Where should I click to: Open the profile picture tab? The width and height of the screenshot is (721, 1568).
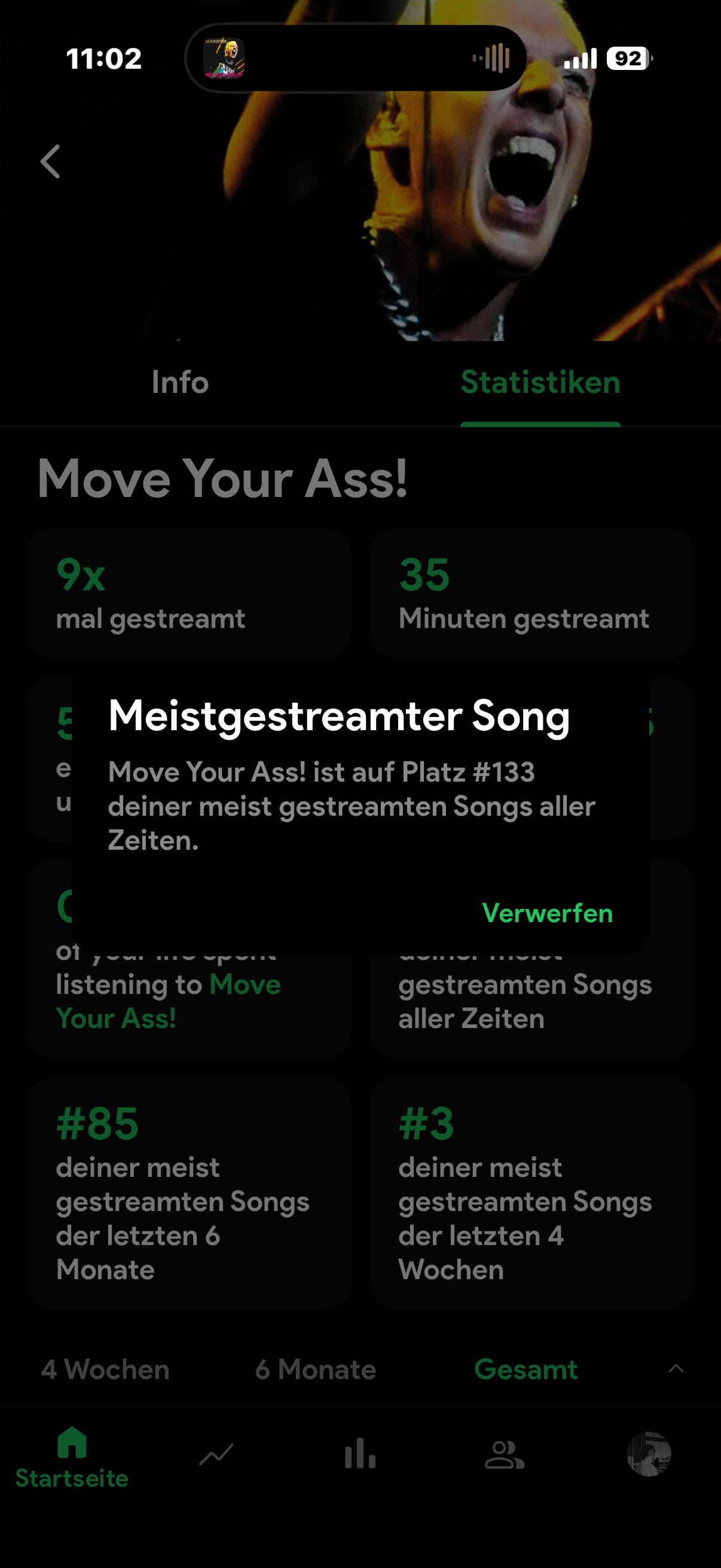coord(649,1454)
